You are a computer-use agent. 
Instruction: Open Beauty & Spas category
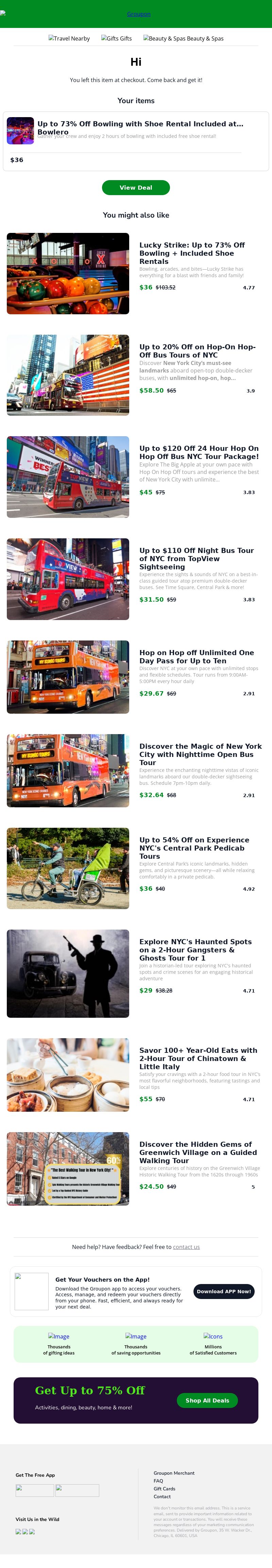(183, 38)
